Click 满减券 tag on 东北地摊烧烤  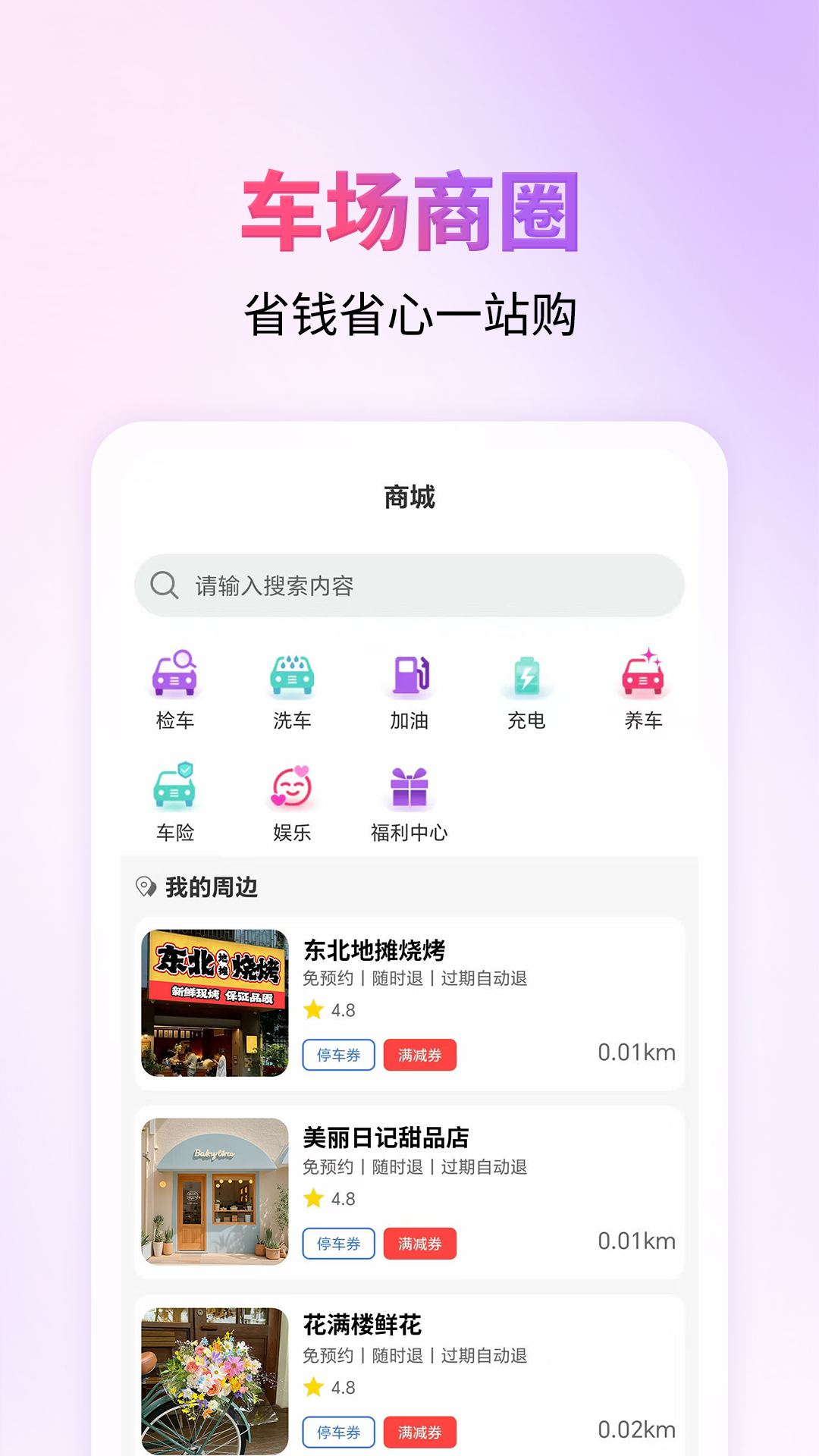(x=421, y=1055)
